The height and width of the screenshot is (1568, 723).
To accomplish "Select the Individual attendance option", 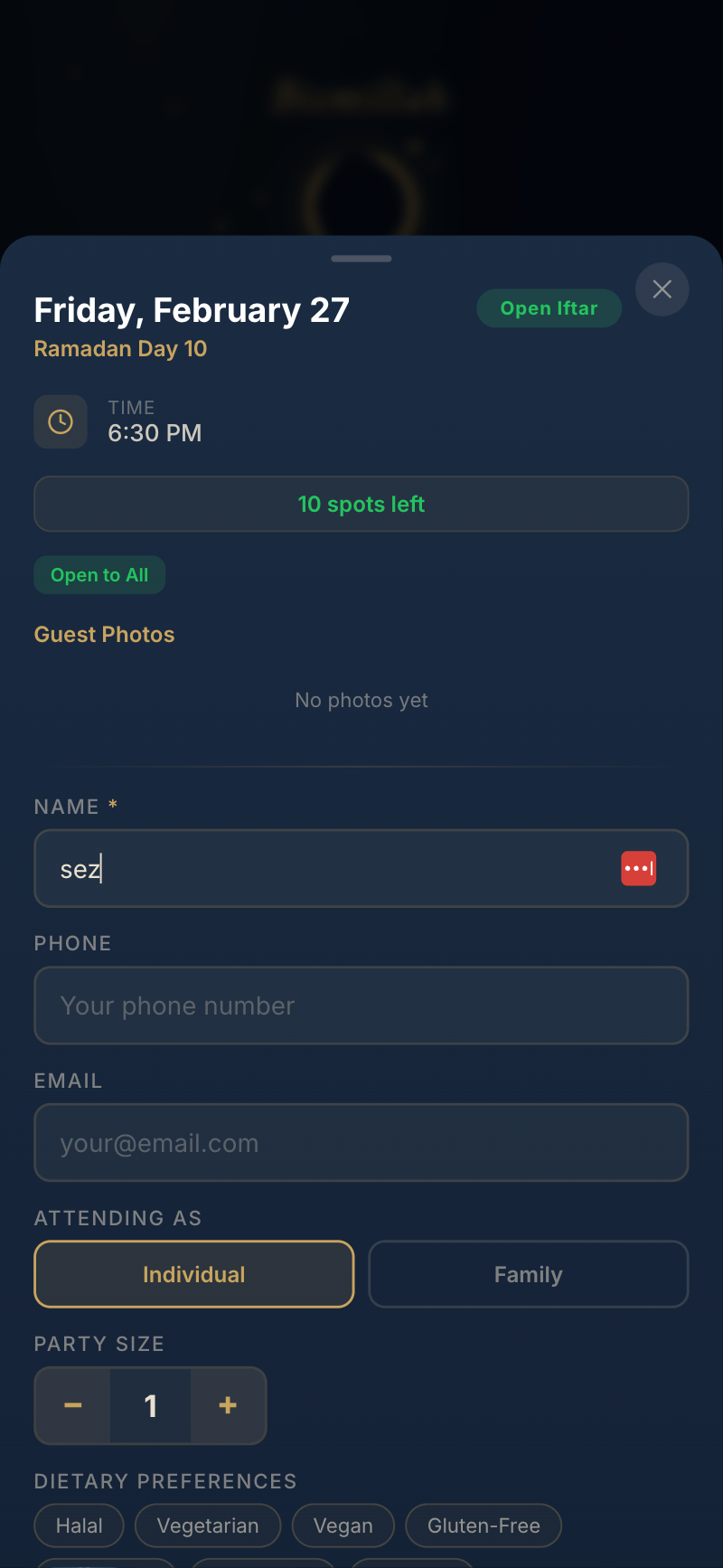I will pos(193,1274).
